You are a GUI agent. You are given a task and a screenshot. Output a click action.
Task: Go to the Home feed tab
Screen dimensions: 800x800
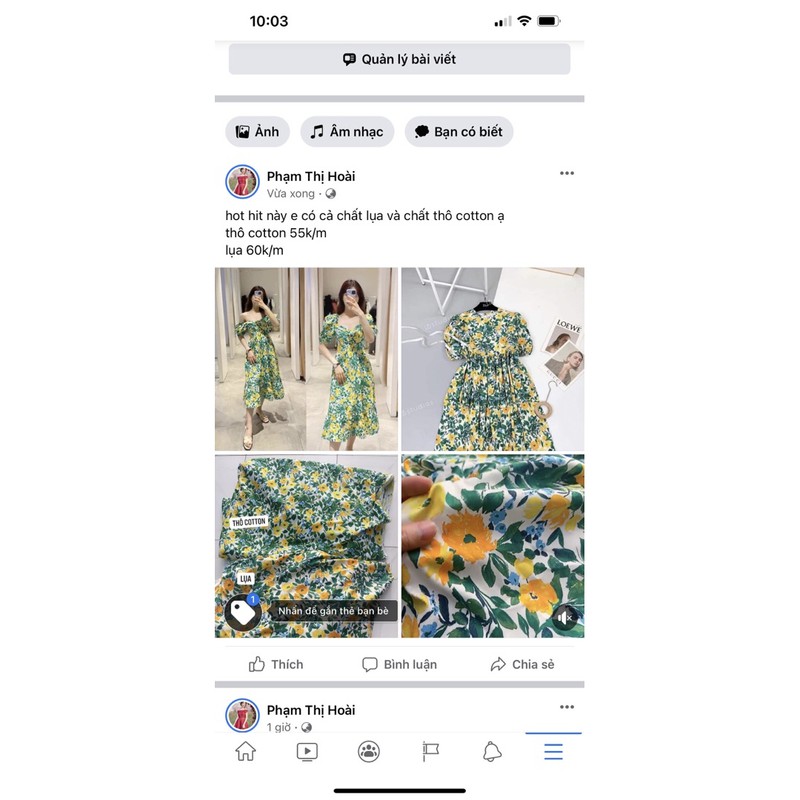click(245, 751)
